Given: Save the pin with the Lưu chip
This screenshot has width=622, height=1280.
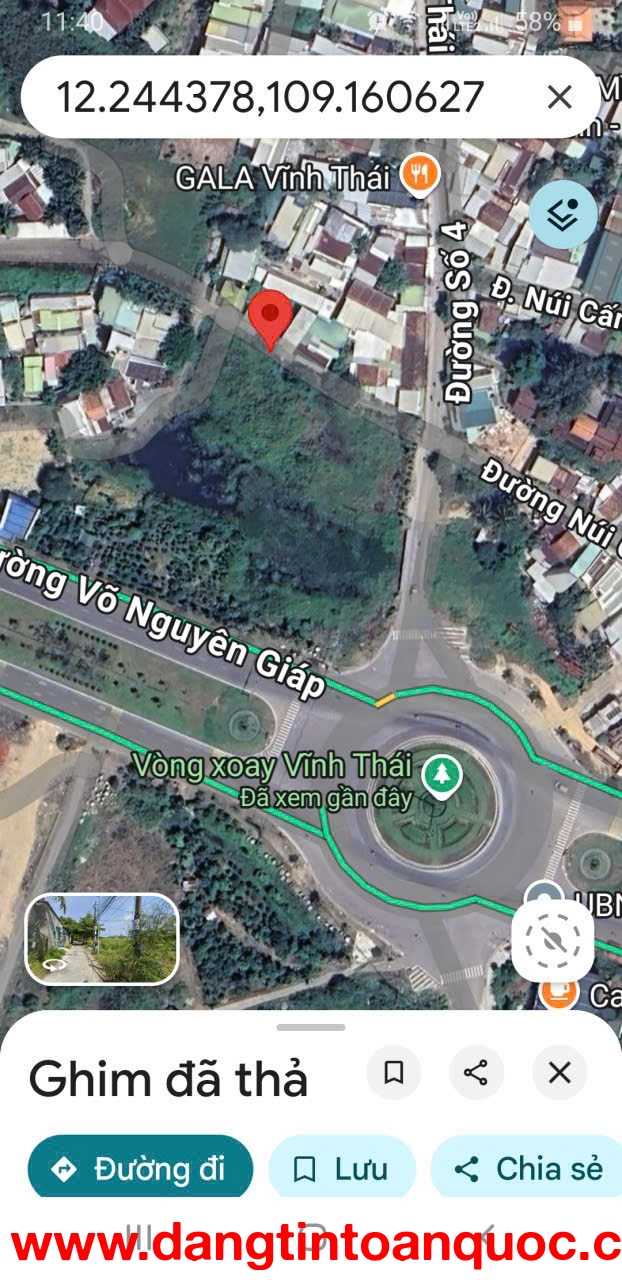Looking at the screenshot, I should (x=341, y=1168).
